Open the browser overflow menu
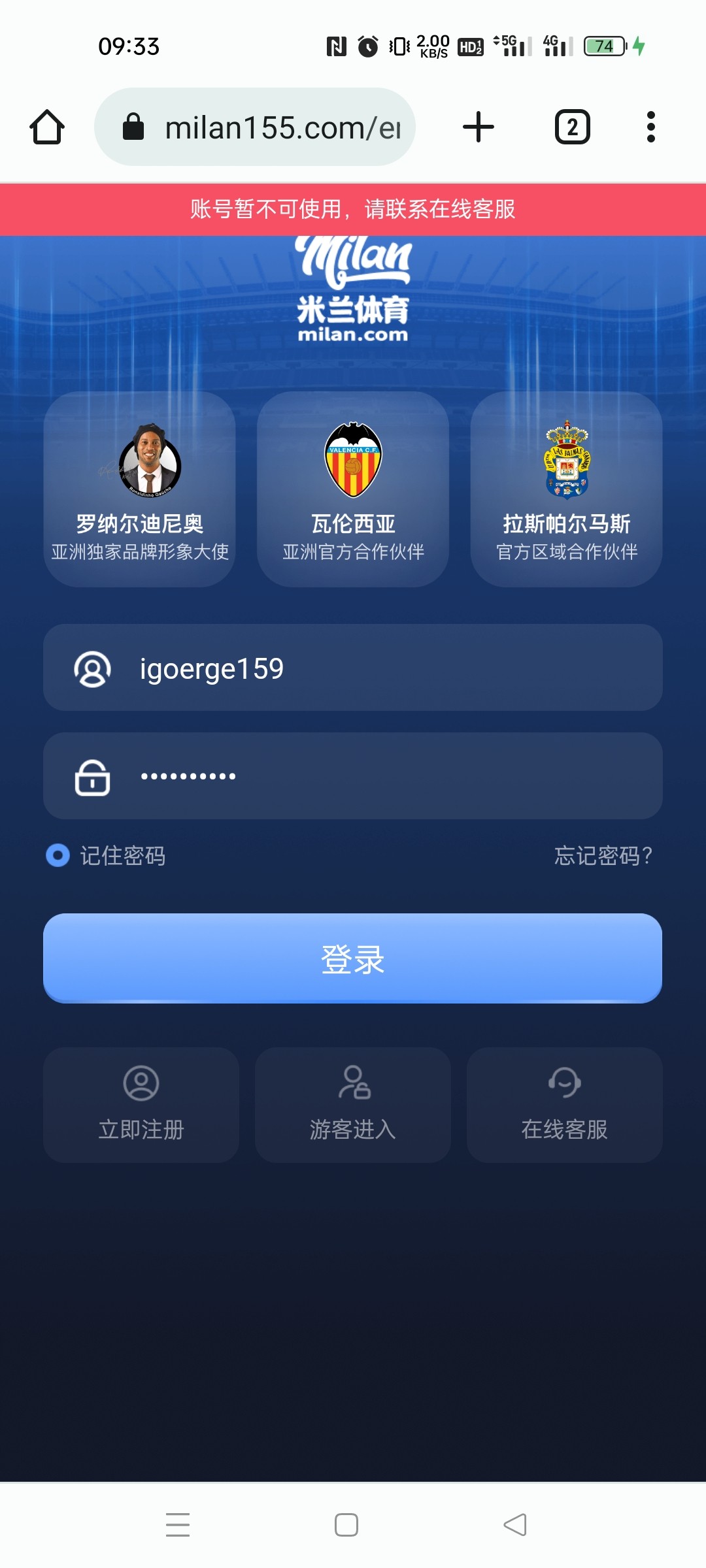This screenshot has height=1568, width=706. (650, 127)
